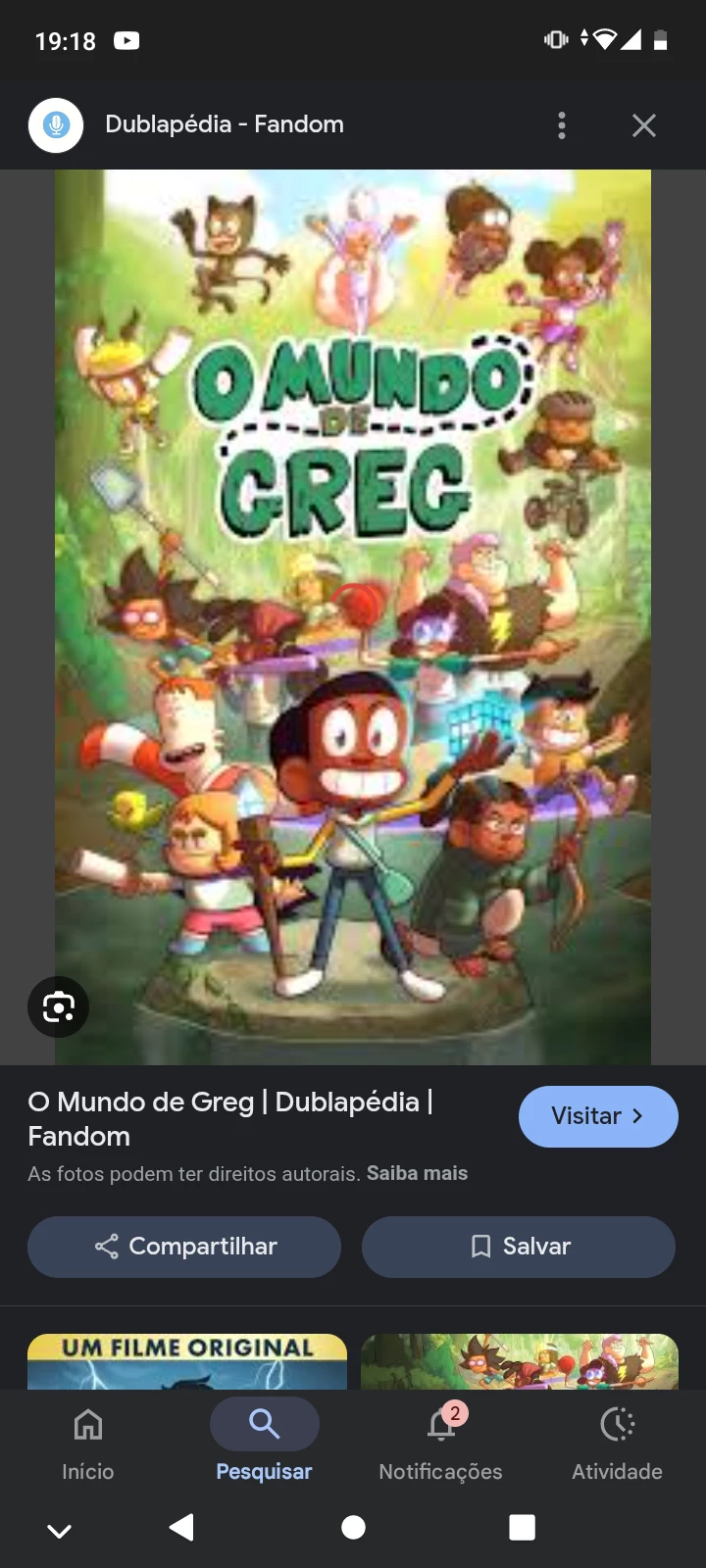
Task: Open the three-dot overflow menu
Action: [562, 125]
